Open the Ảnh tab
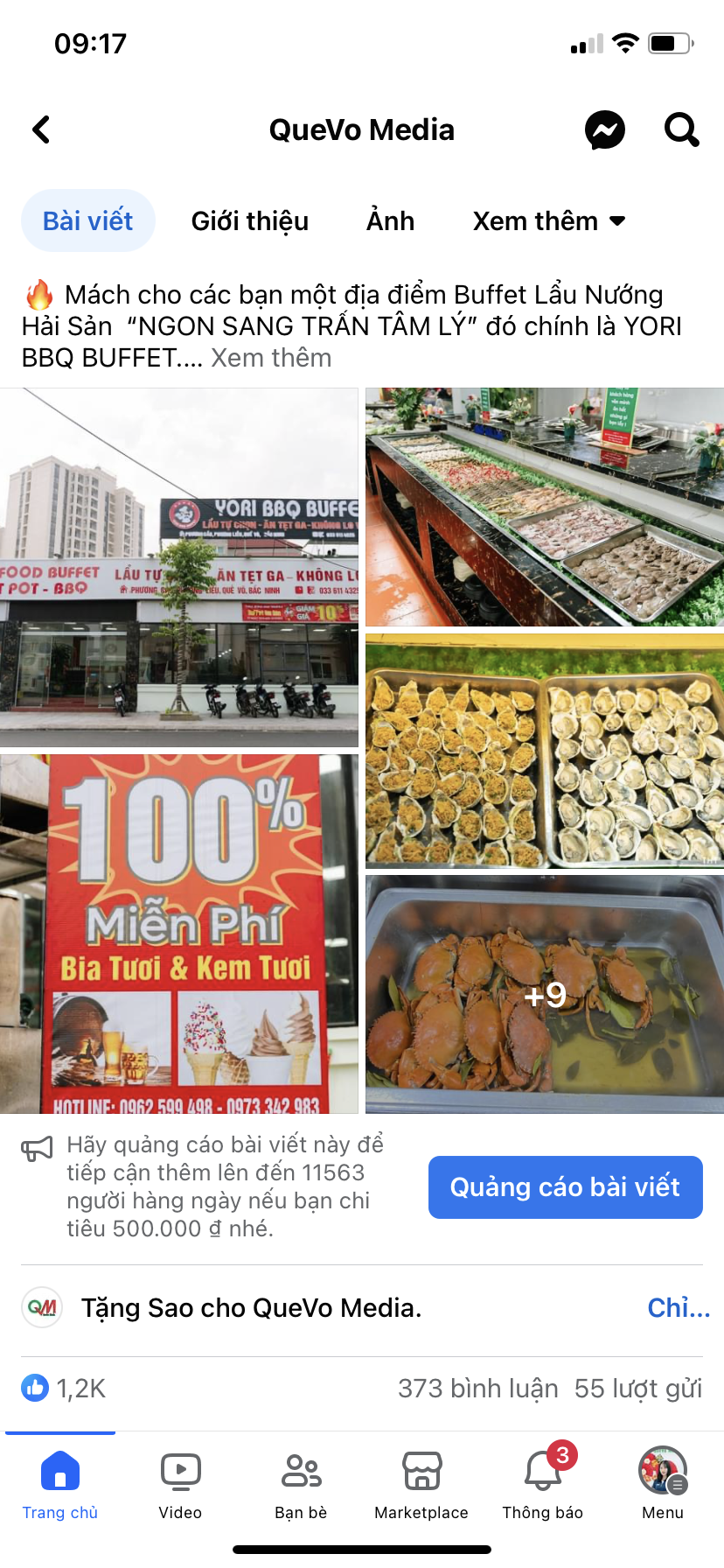The height and width of the screenshot is (1568, 724). (390, 220)
